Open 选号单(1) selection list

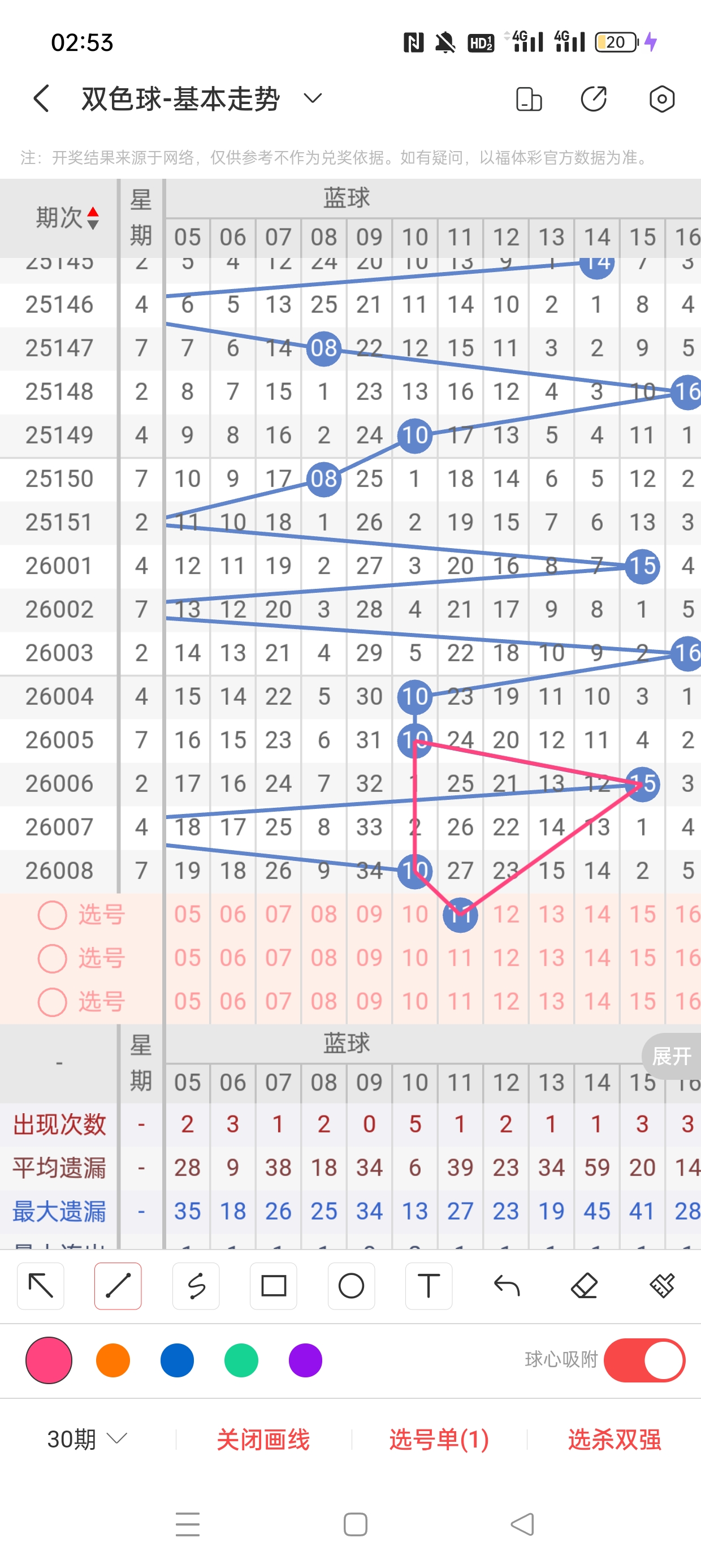pyautogui.click(x=439, y=1439)
